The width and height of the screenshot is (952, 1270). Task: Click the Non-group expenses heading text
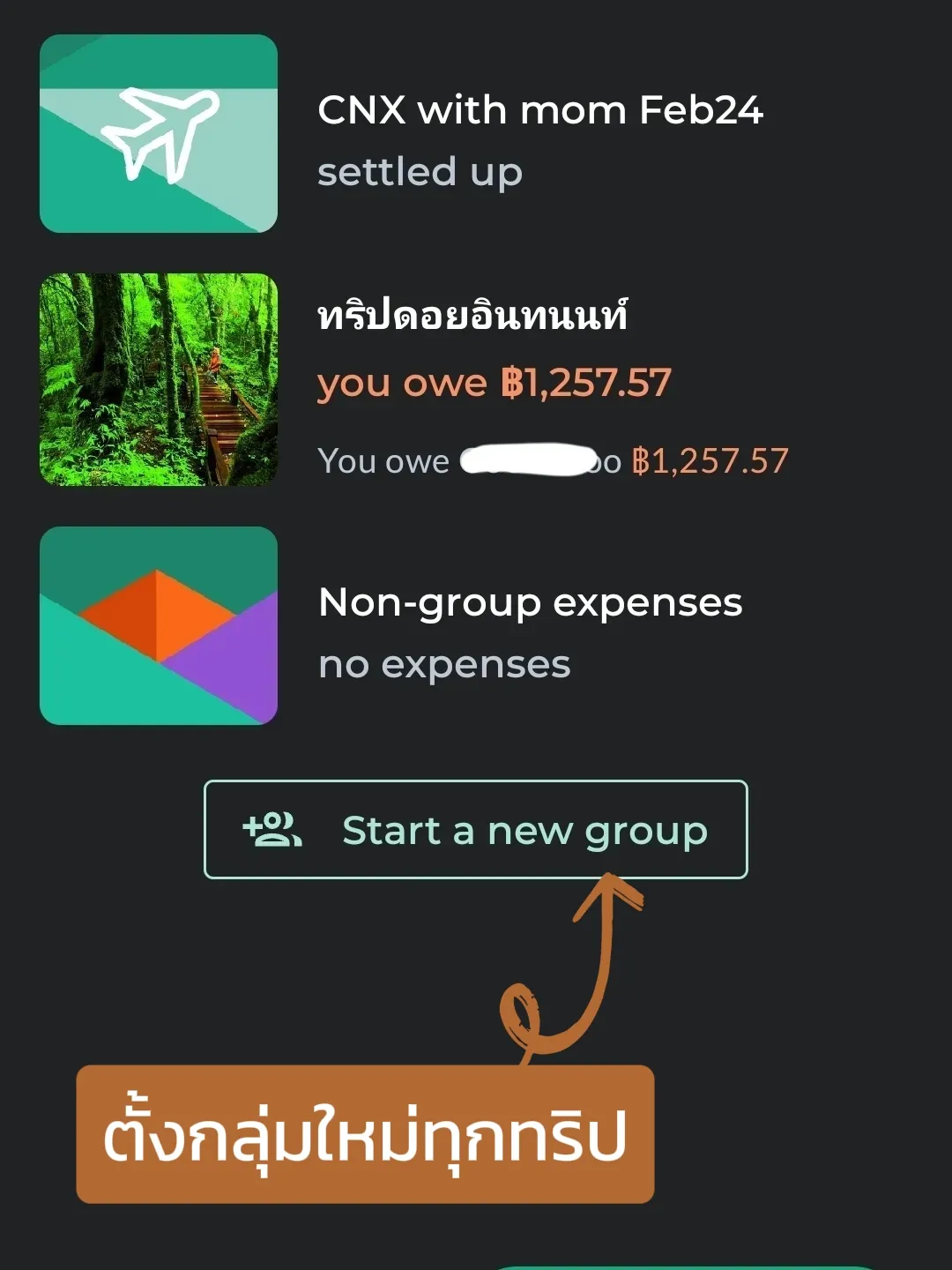531,602
